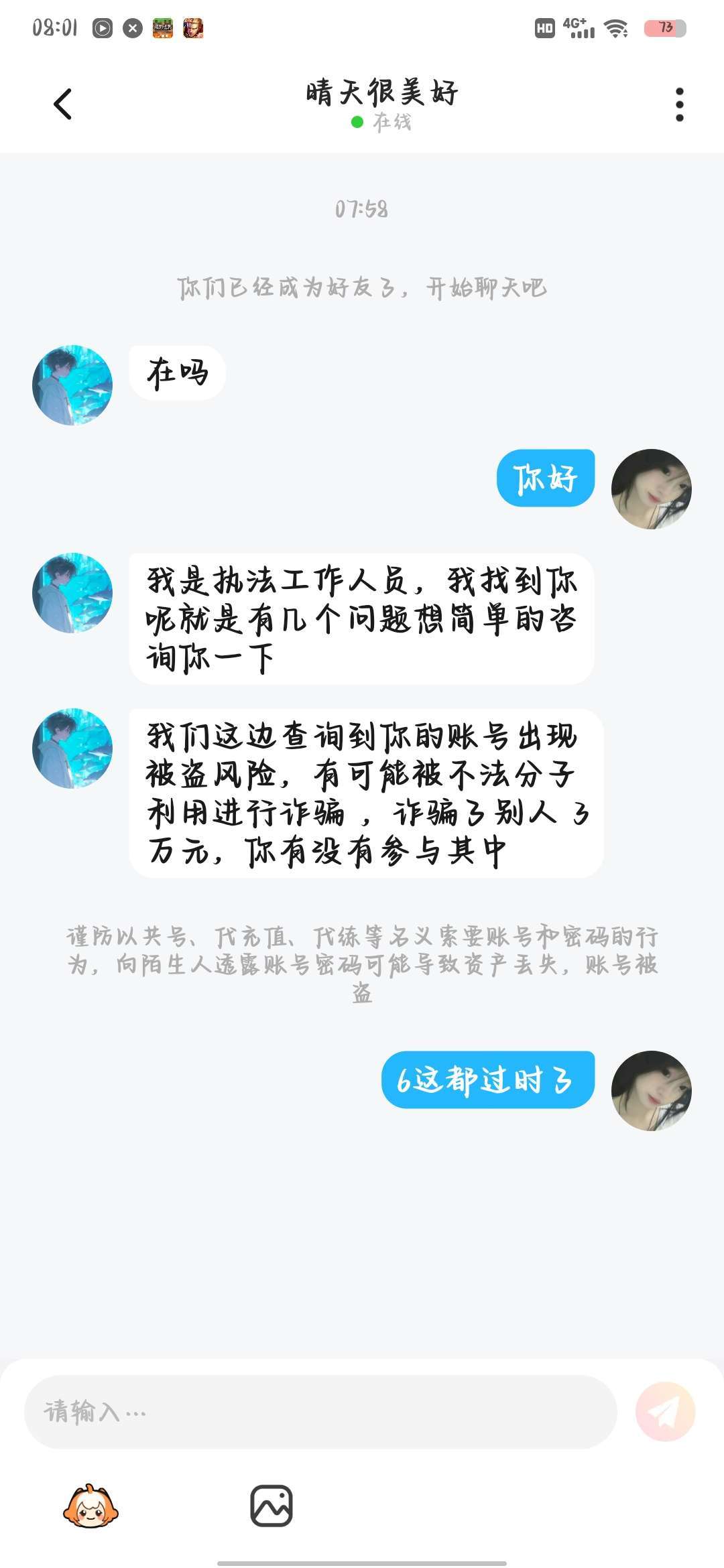Open the emoji sticker picker
This screenshot has width=724, height=1568.
point(90,1506)
